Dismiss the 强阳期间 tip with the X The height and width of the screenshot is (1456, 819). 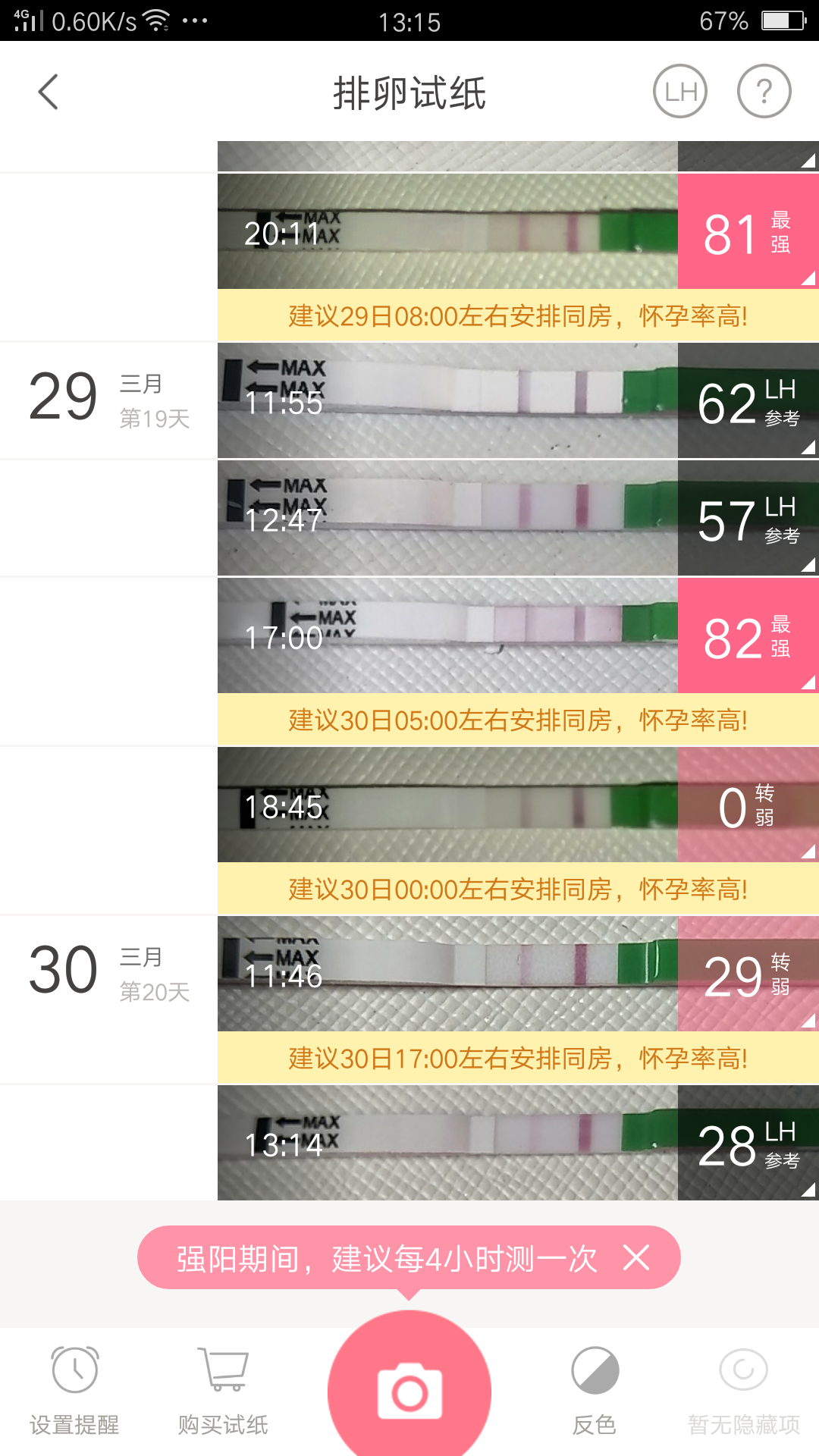[637, 1259]
